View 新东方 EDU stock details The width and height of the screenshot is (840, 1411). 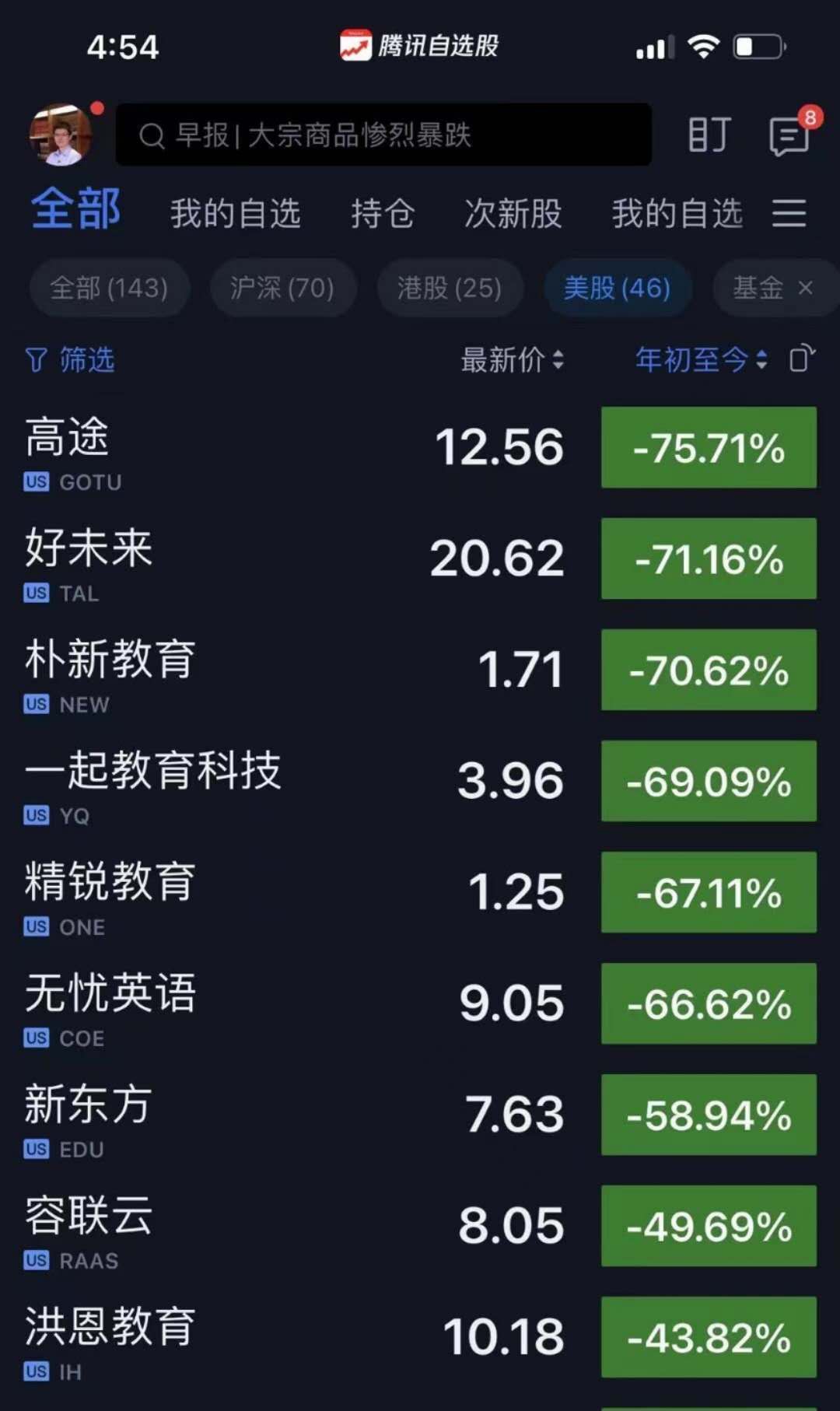click(x=233, y=1117)
